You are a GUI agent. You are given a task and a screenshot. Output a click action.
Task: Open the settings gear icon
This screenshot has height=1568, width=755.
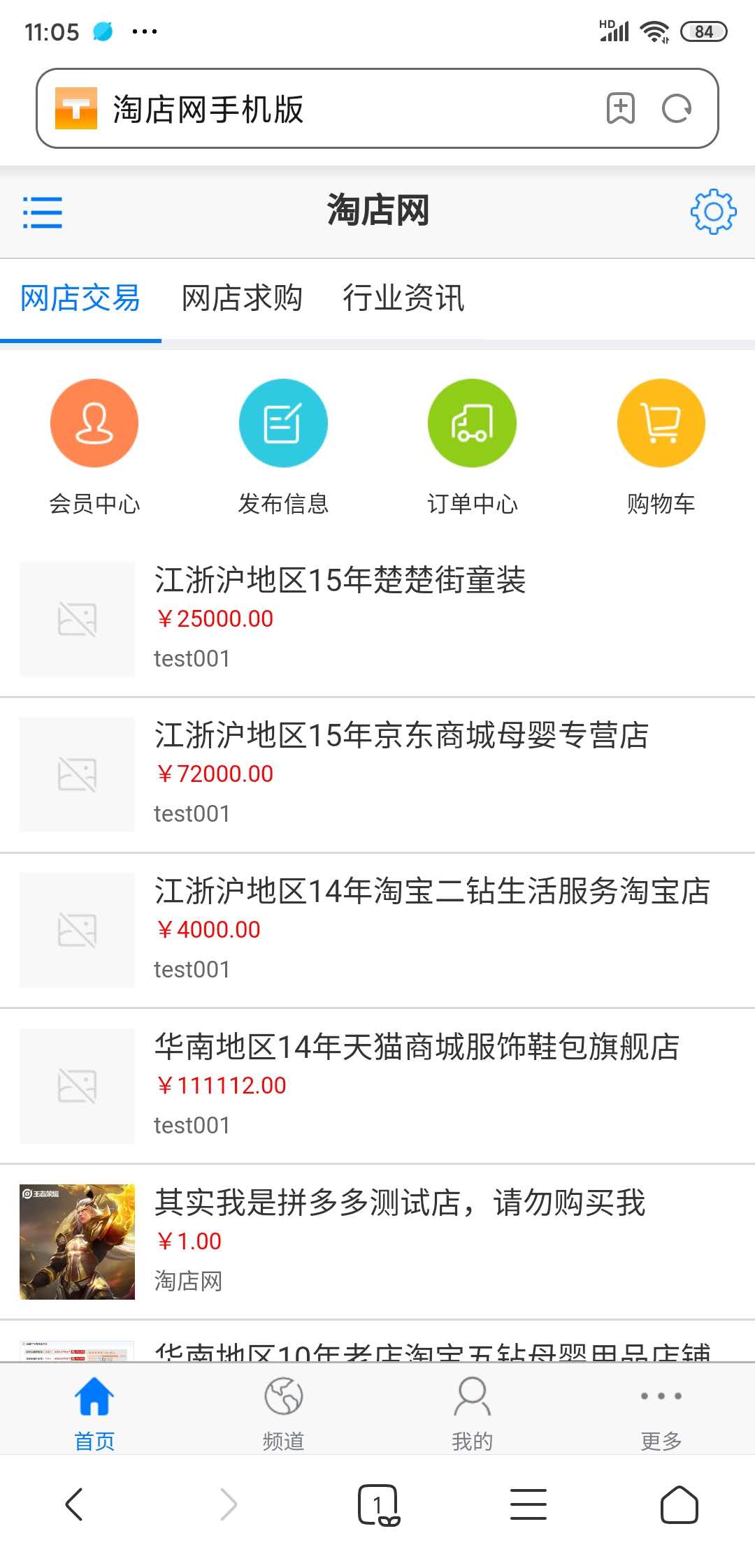point(712,211)
